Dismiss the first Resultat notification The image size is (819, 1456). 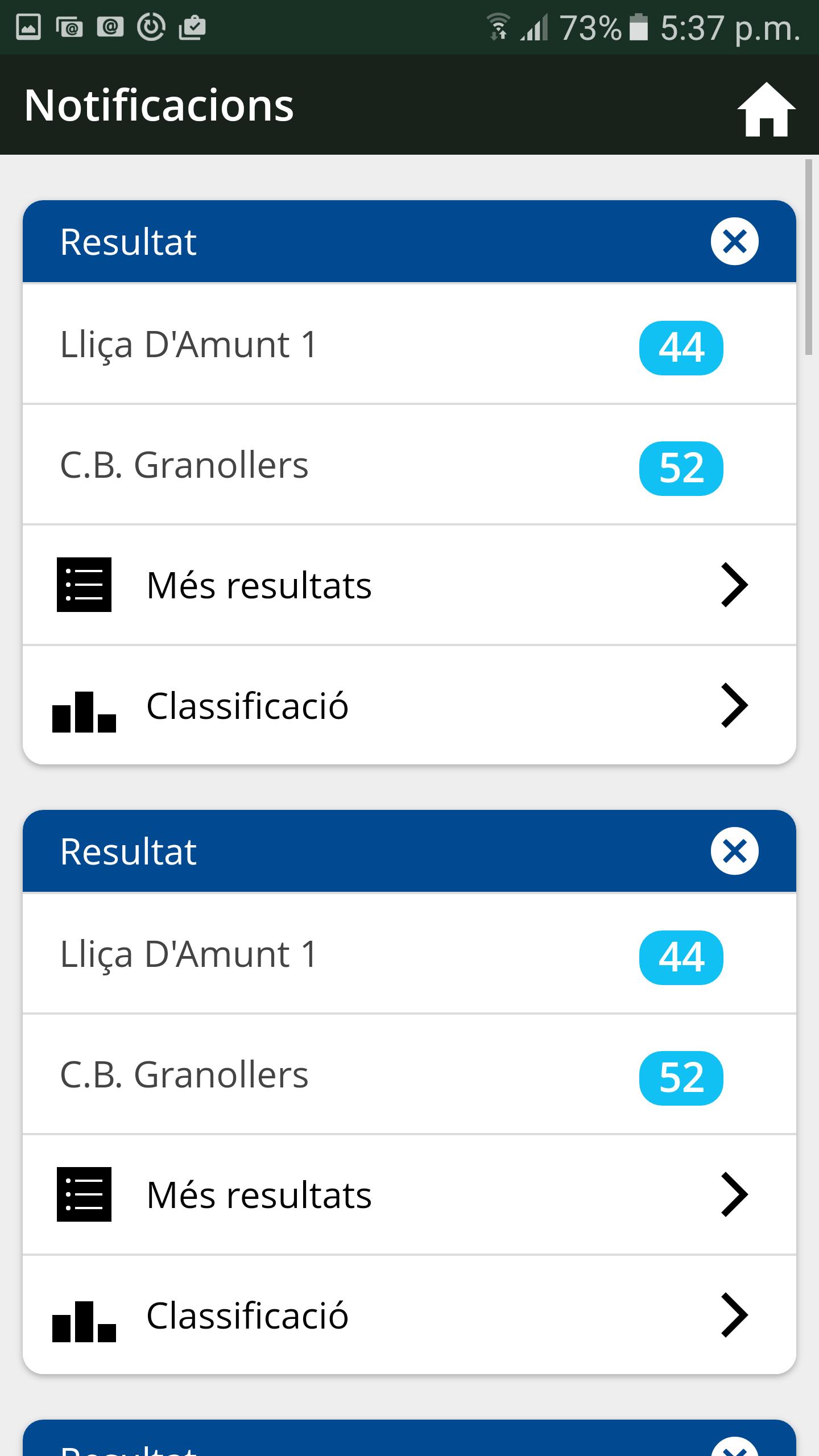pyautogui.click(x=734, y=241)
